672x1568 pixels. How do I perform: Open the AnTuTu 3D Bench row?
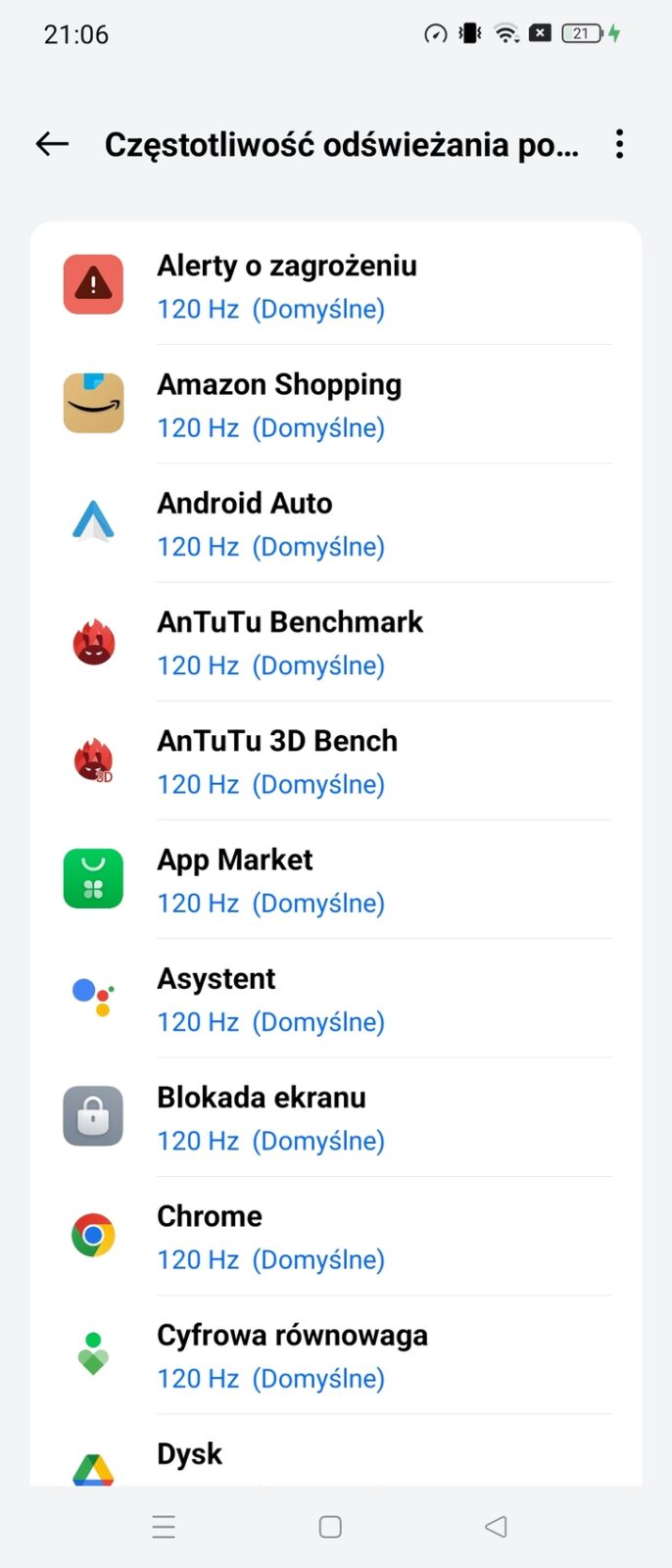click(x=335, y=761)
